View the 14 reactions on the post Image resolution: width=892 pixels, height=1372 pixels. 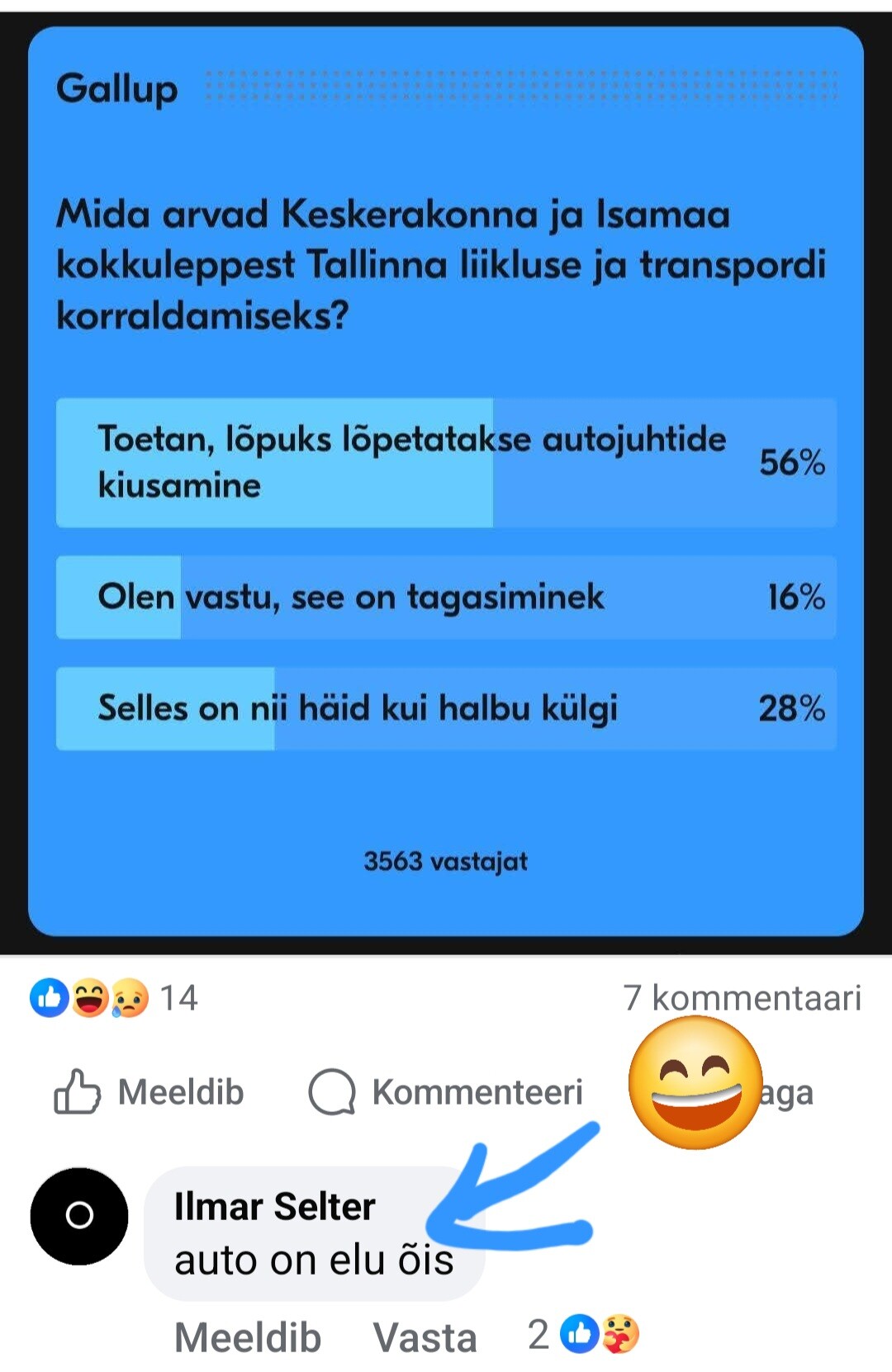coord(114,998)
